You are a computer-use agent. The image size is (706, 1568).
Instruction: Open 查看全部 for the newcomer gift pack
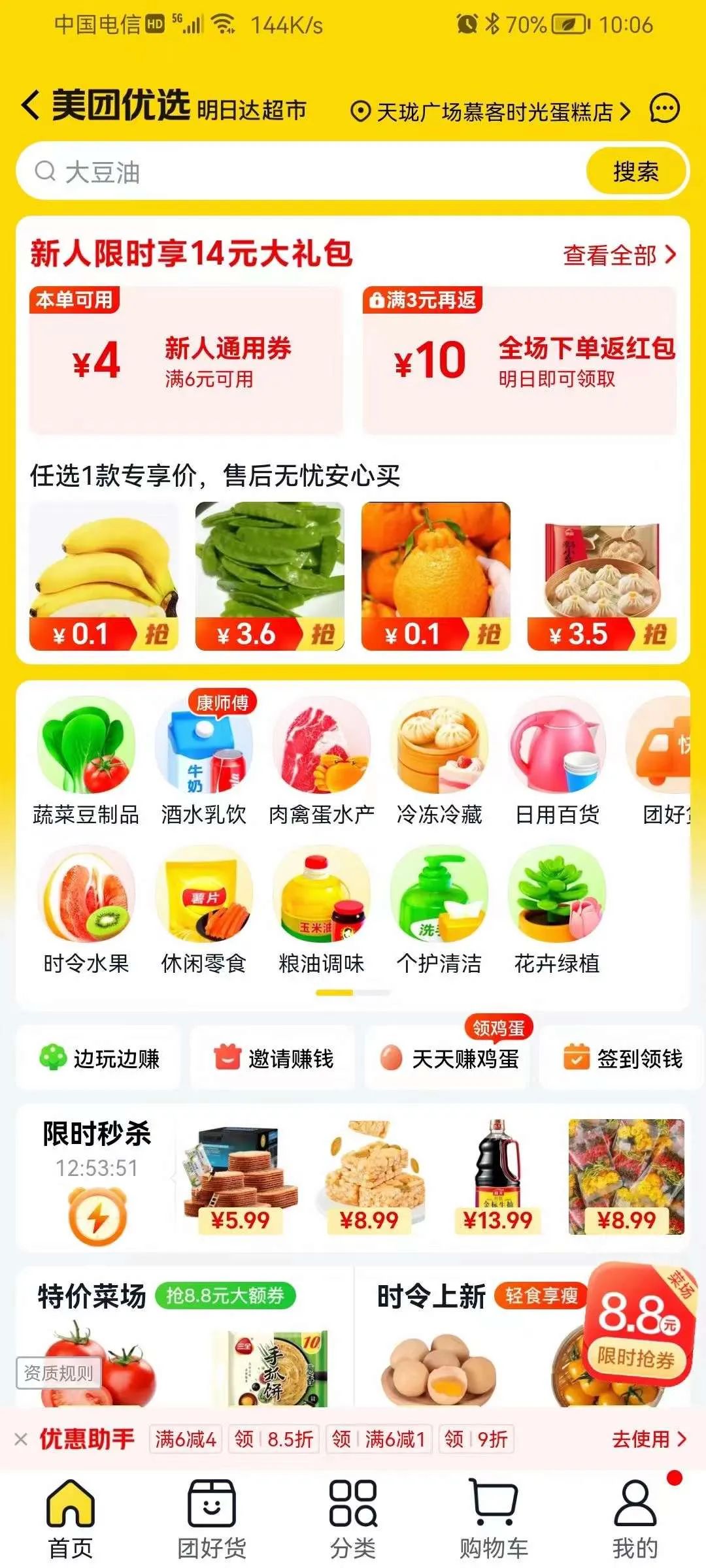pos(618,255)
